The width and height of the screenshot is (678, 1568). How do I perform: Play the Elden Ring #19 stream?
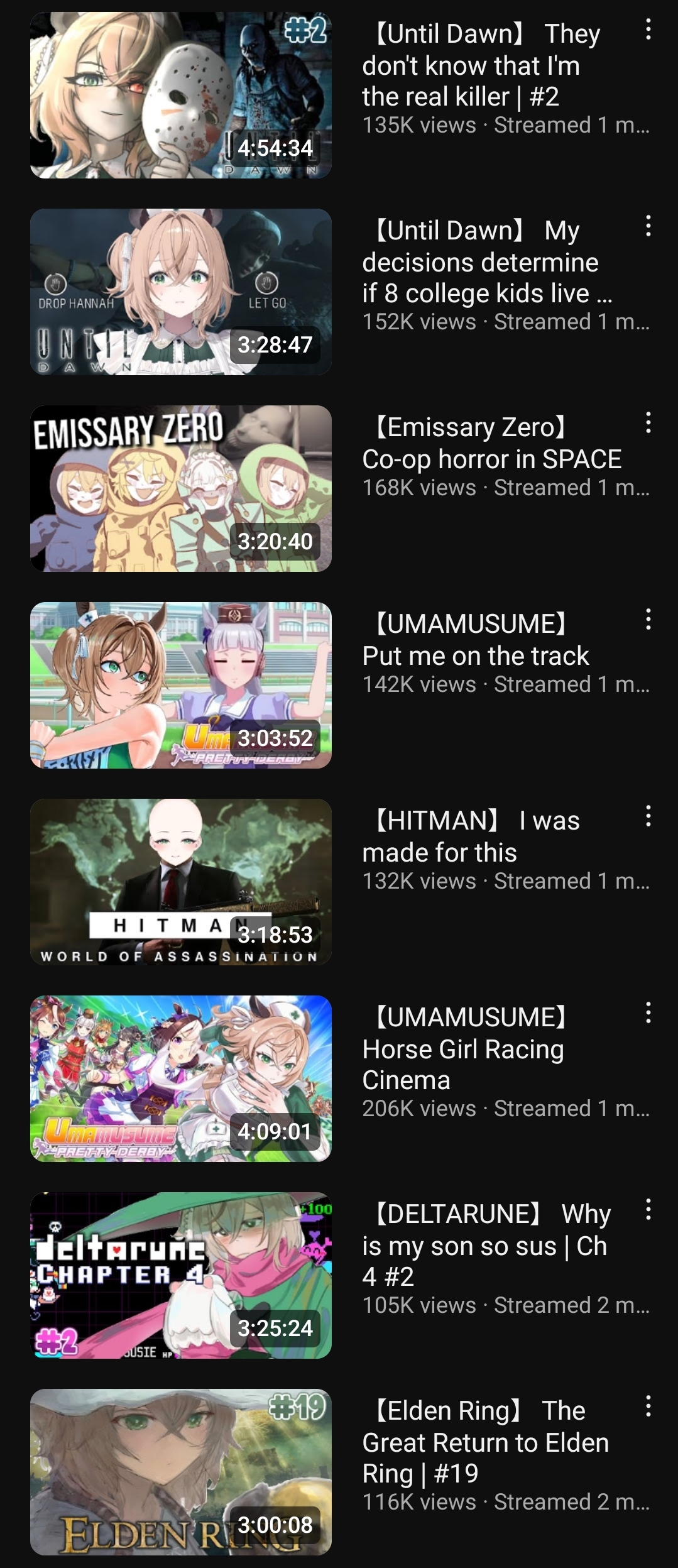180,1472
